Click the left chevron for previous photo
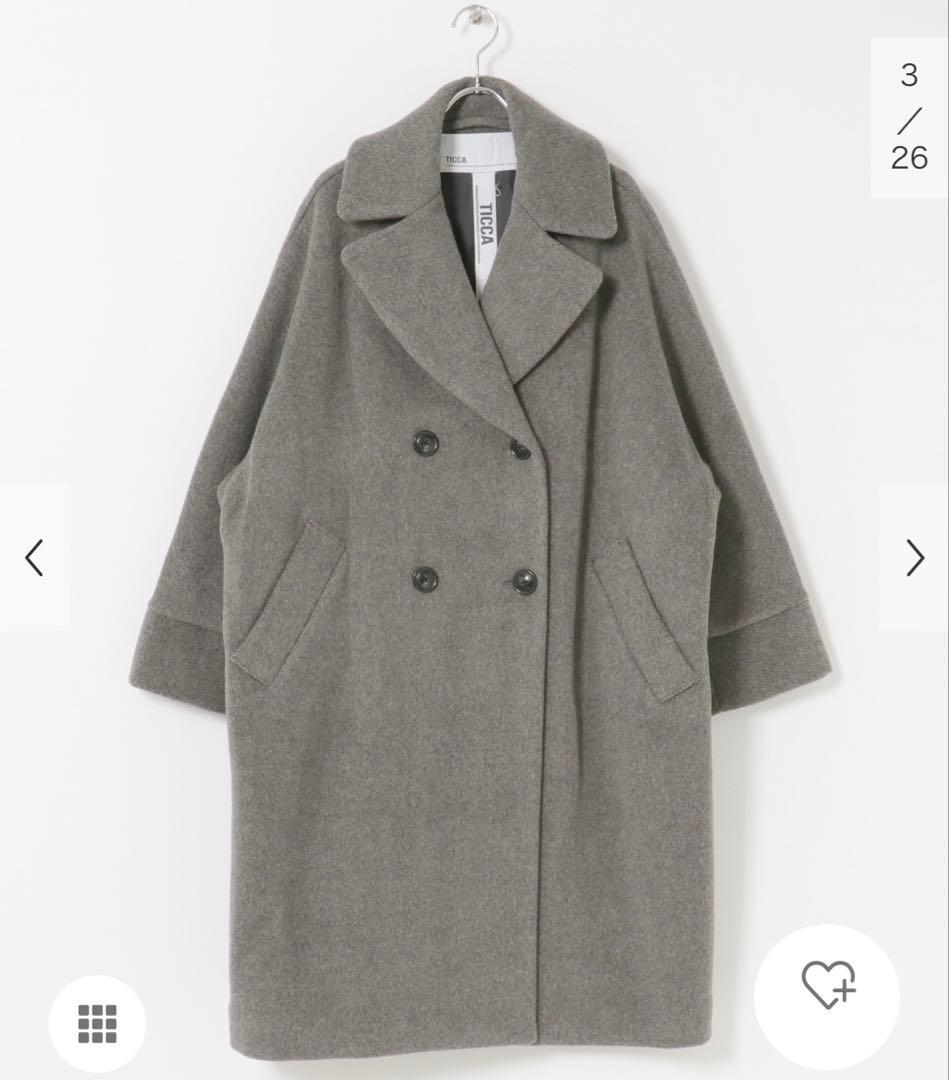This screenshot has width=949, height=1080. coord(34,559)
